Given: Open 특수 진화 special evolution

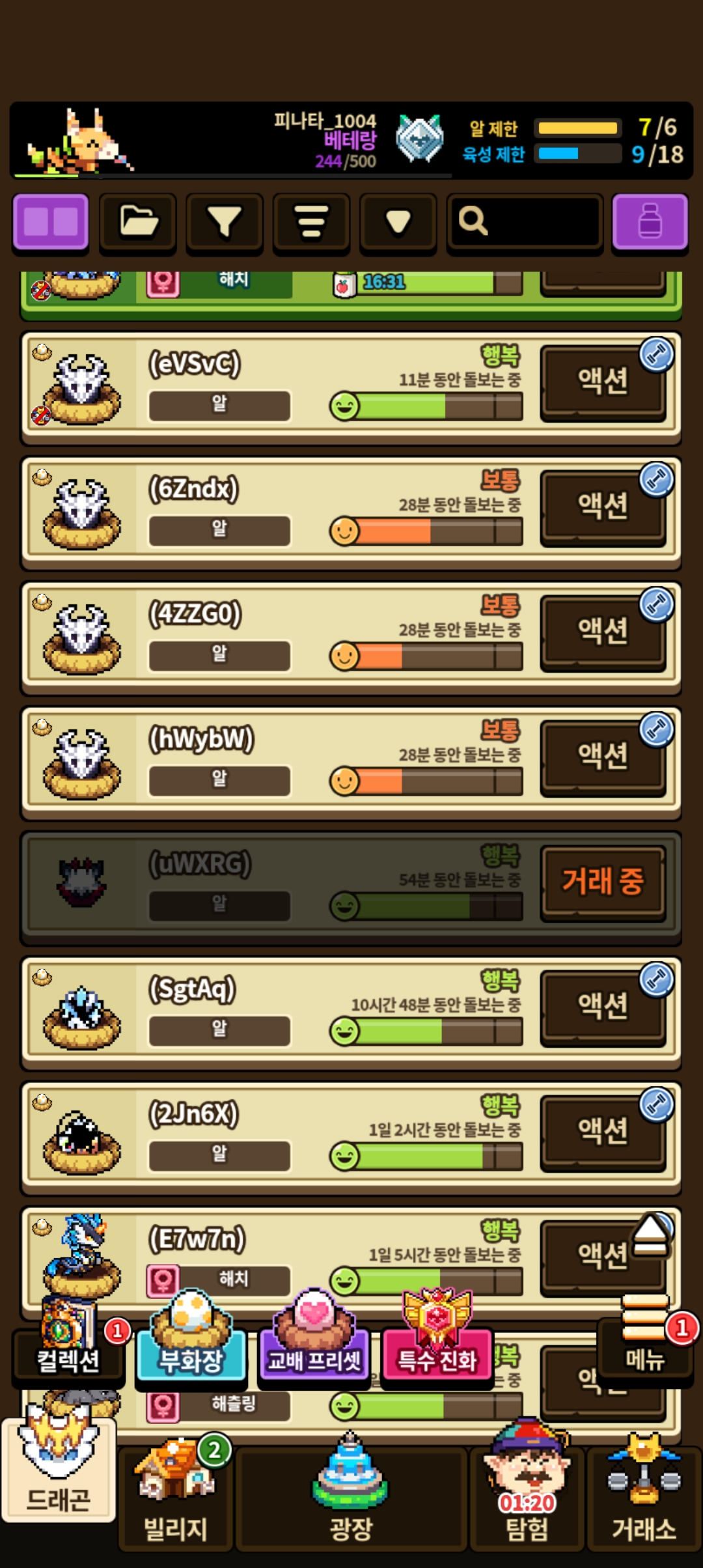Looking at the screenshot, I should tap(437, 1345).
